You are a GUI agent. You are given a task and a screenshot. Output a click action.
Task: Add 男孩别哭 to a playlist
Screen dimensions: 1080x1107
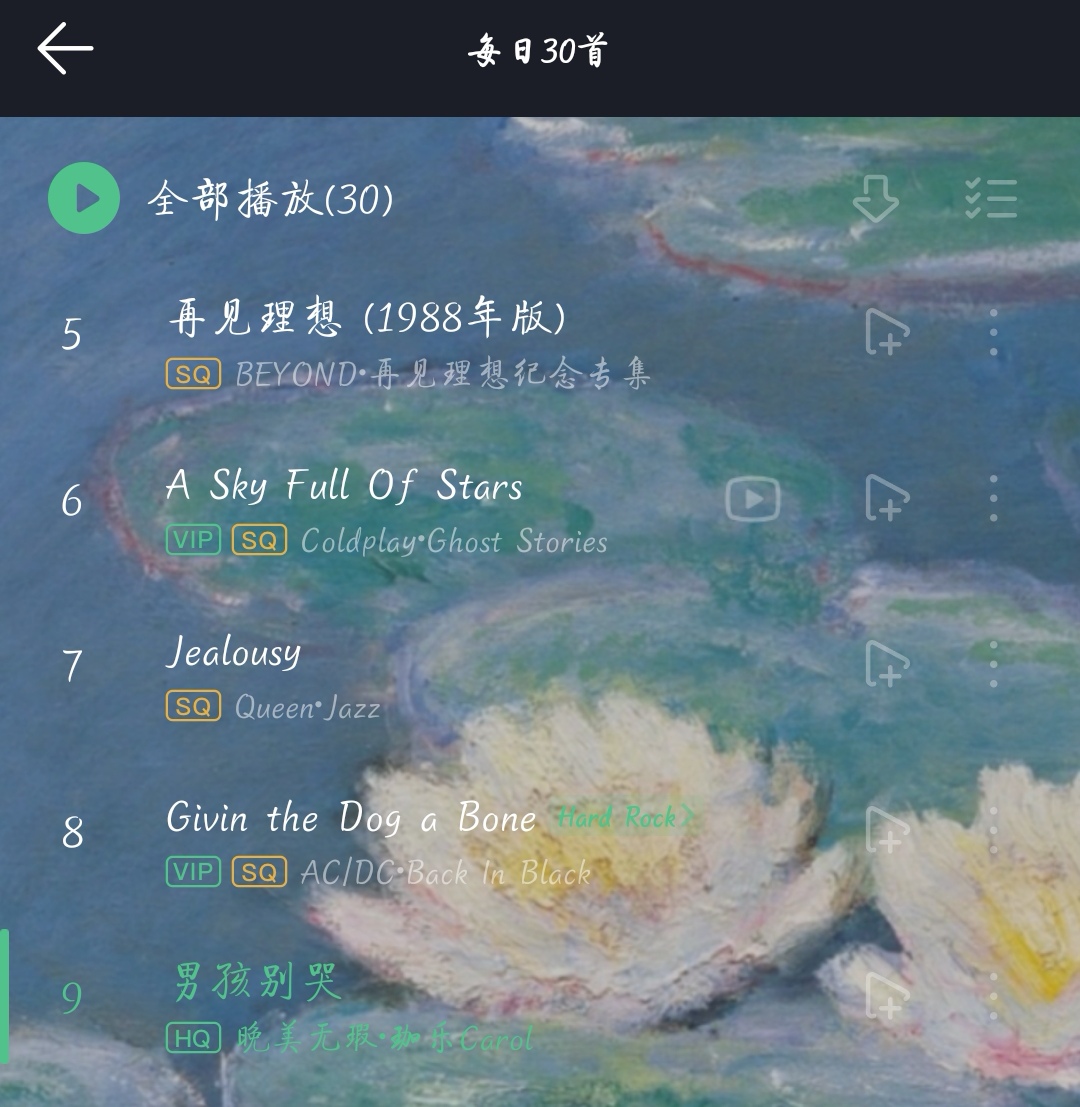coord(886,996)
